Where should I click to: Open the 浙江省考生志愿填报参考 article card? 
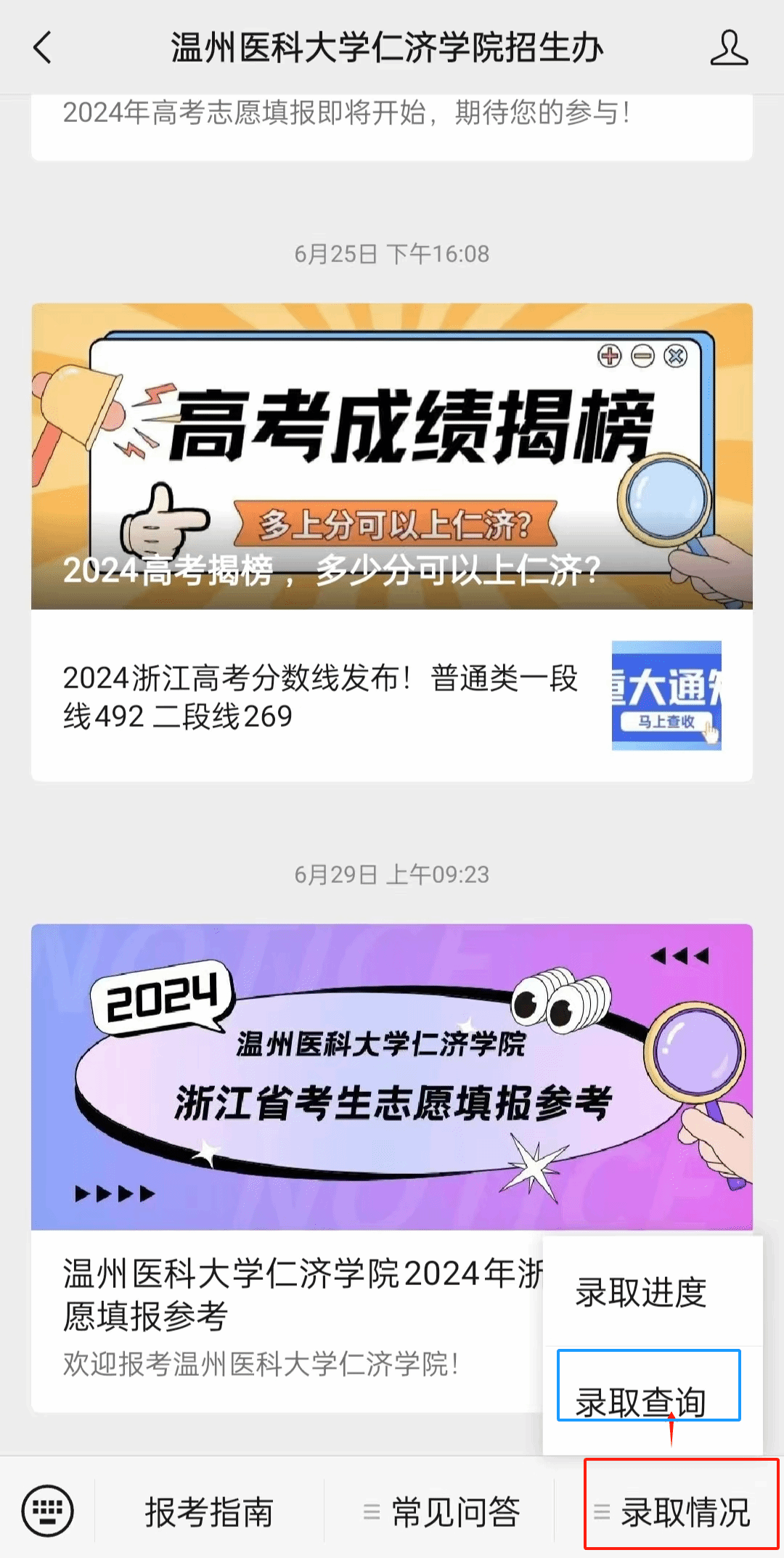[x=392, y=1076]
